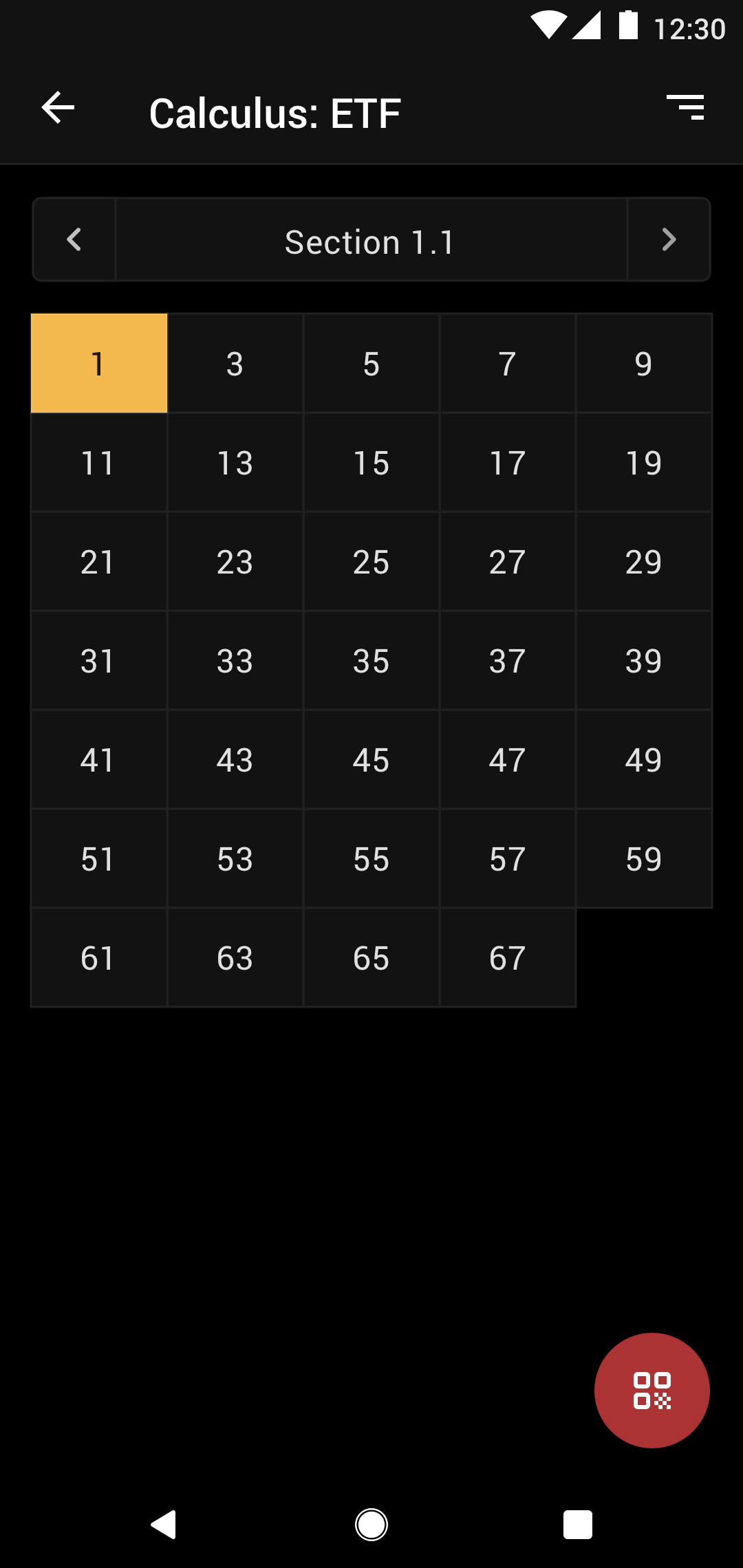
Task: Open problem 7
Action: coord(508,363)
